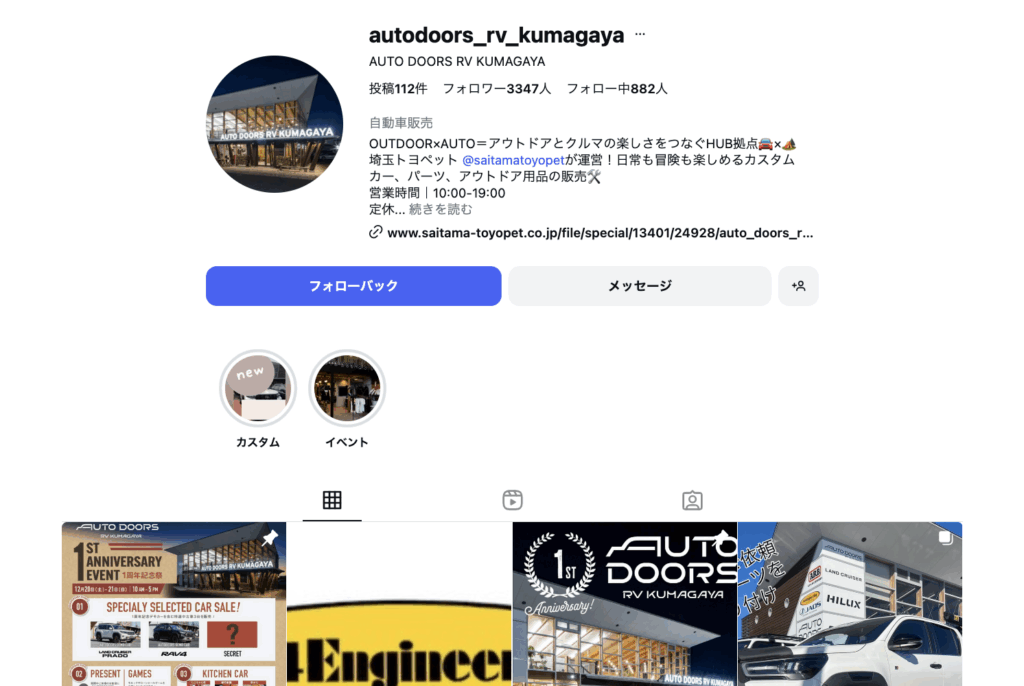Open the カスタム story highlight
The width and height of the screenshot is (1024, 686).
tap(258, 390)
